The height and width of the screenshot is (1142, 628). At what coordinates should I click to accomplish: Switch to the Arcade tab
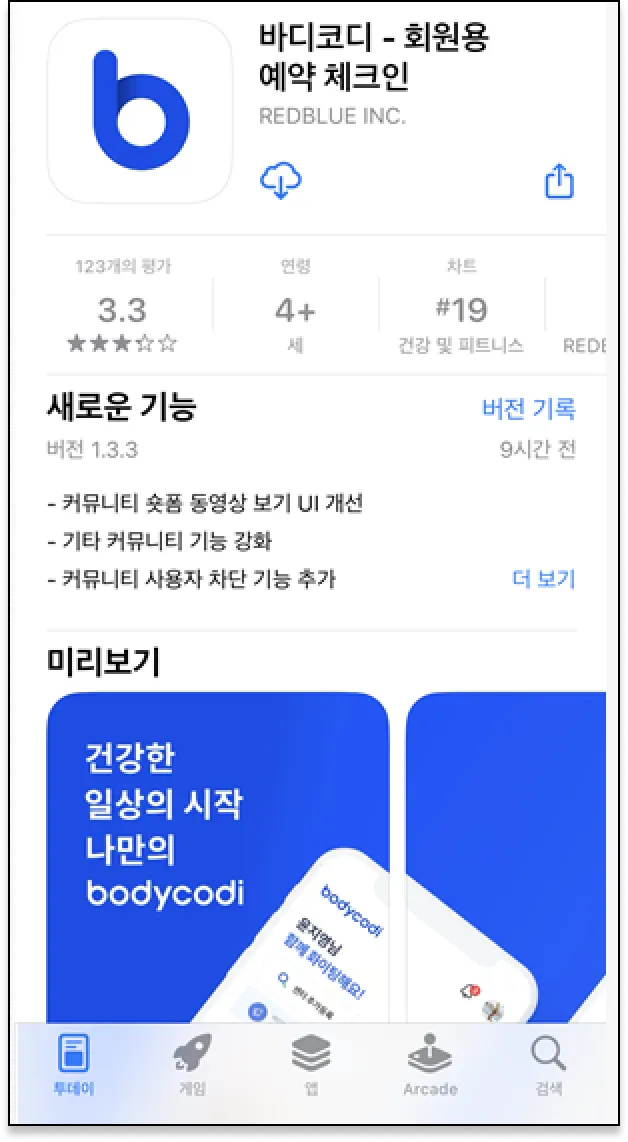[x=430, y=1066]
